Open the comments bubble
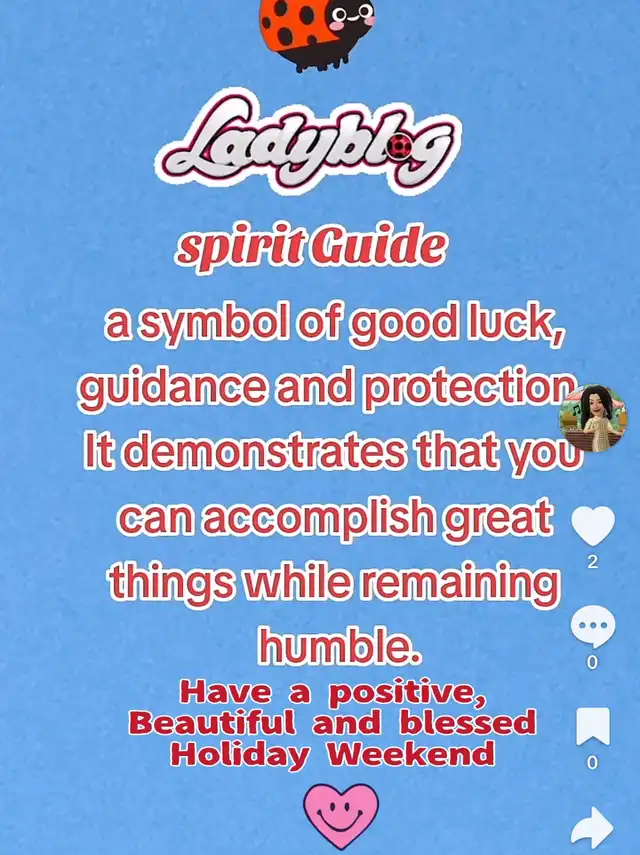Screen dimensions: 640x855 coord(591,629)
